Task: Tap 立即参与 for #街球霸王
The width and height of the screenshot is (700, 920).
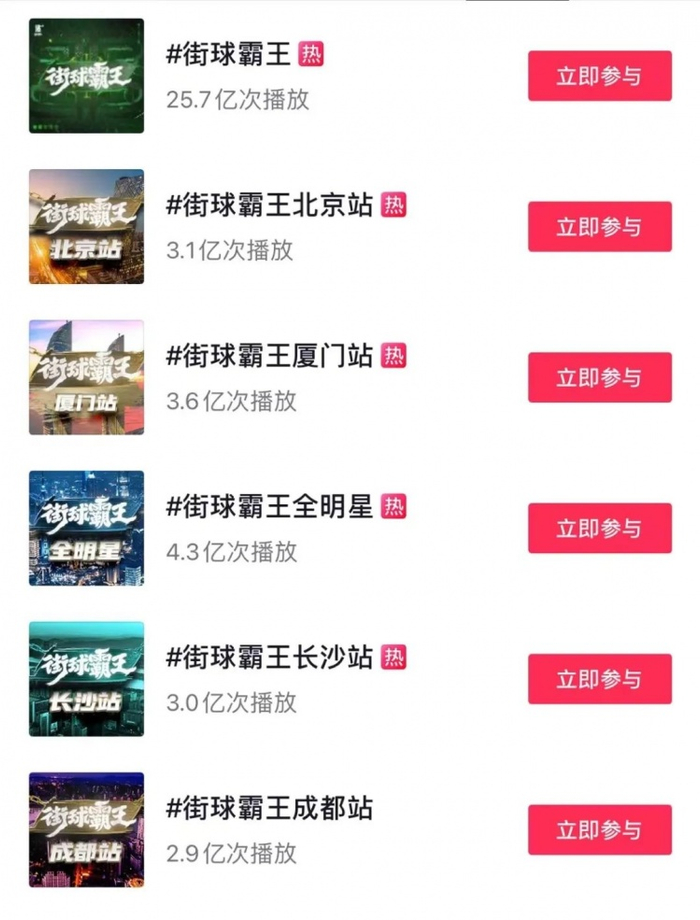Action: tap(599, 76)
